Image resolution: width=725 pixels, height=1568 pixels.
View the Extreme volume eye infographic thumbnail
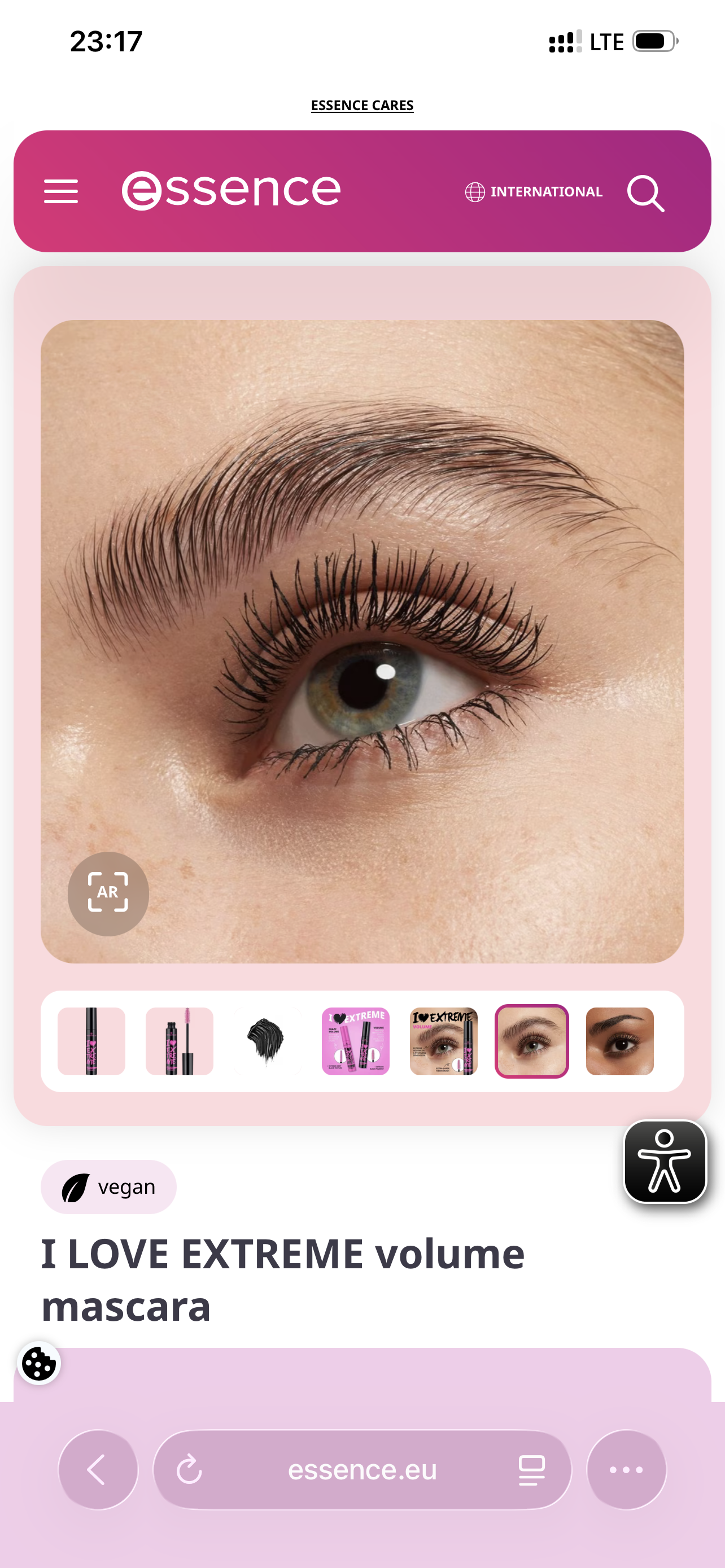[x=444, y=1041]
